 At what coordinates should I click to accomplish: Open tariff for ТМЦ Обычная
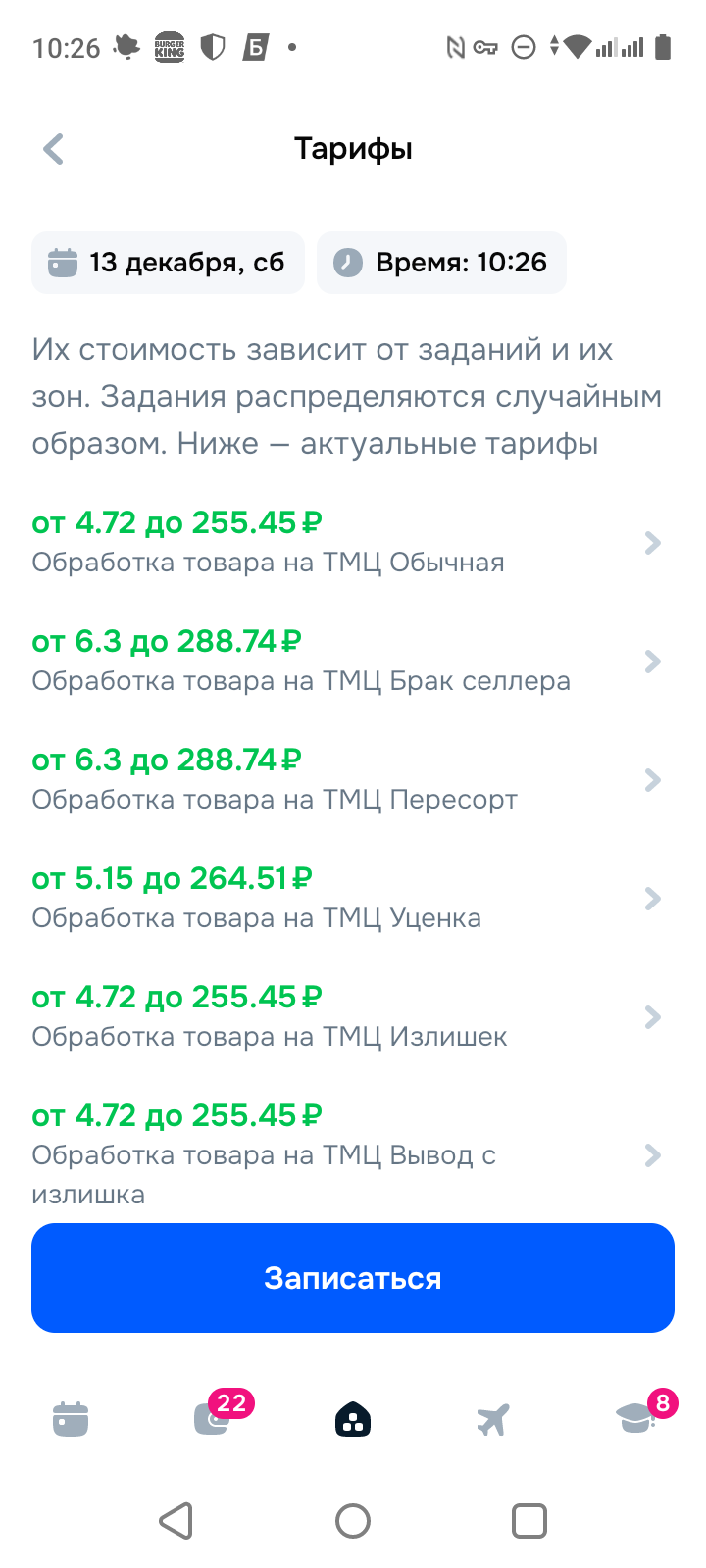point(347,543)
